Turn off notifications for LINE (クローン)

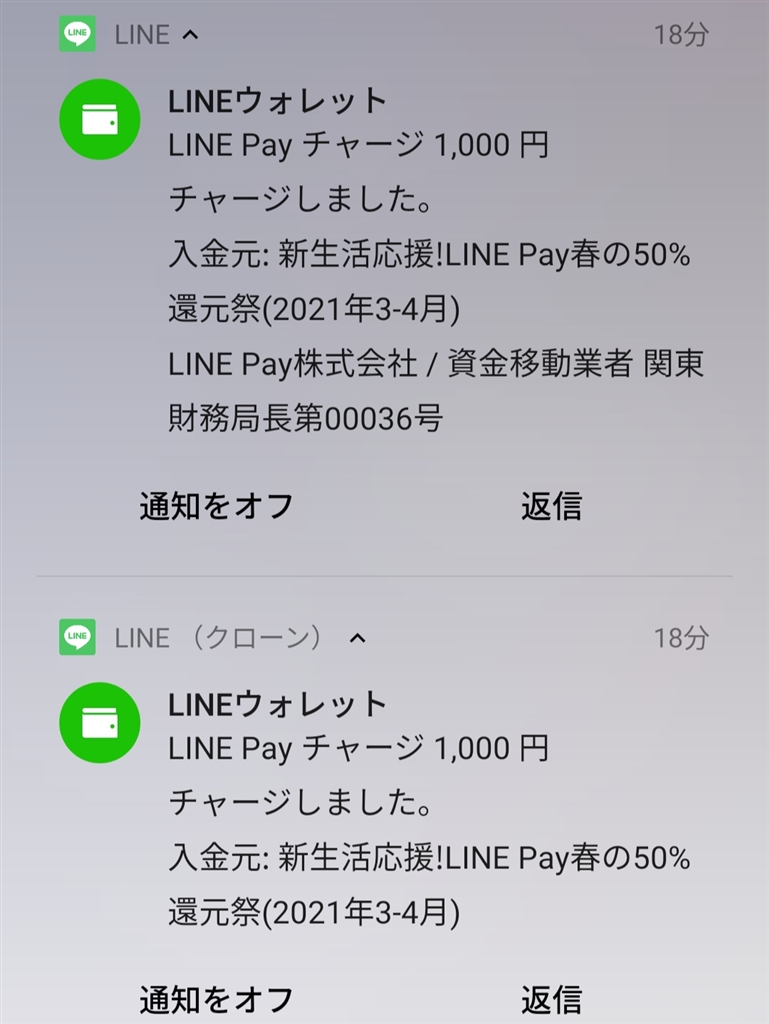point(216,998)
